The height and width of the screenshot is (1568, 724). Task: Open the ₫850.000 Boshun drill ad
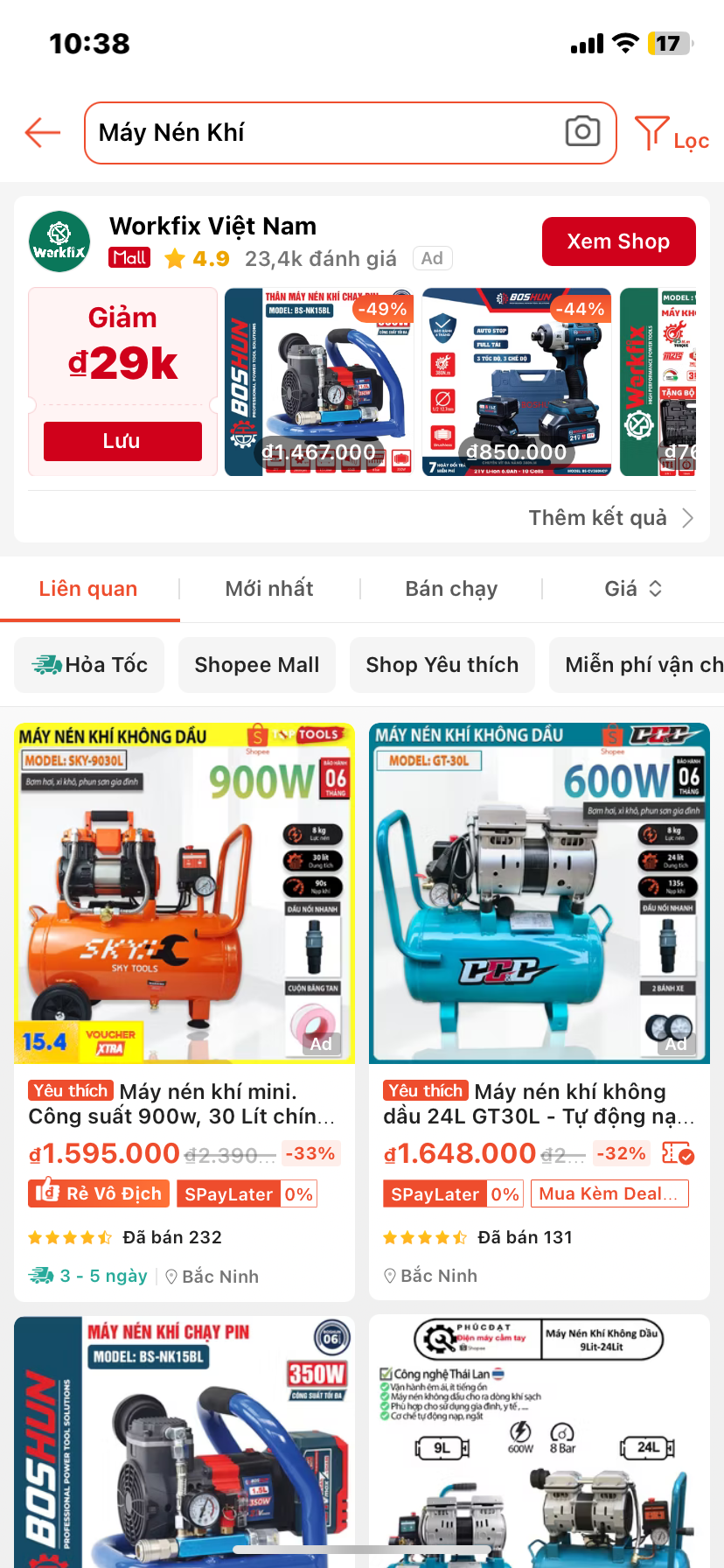point(517,382)
